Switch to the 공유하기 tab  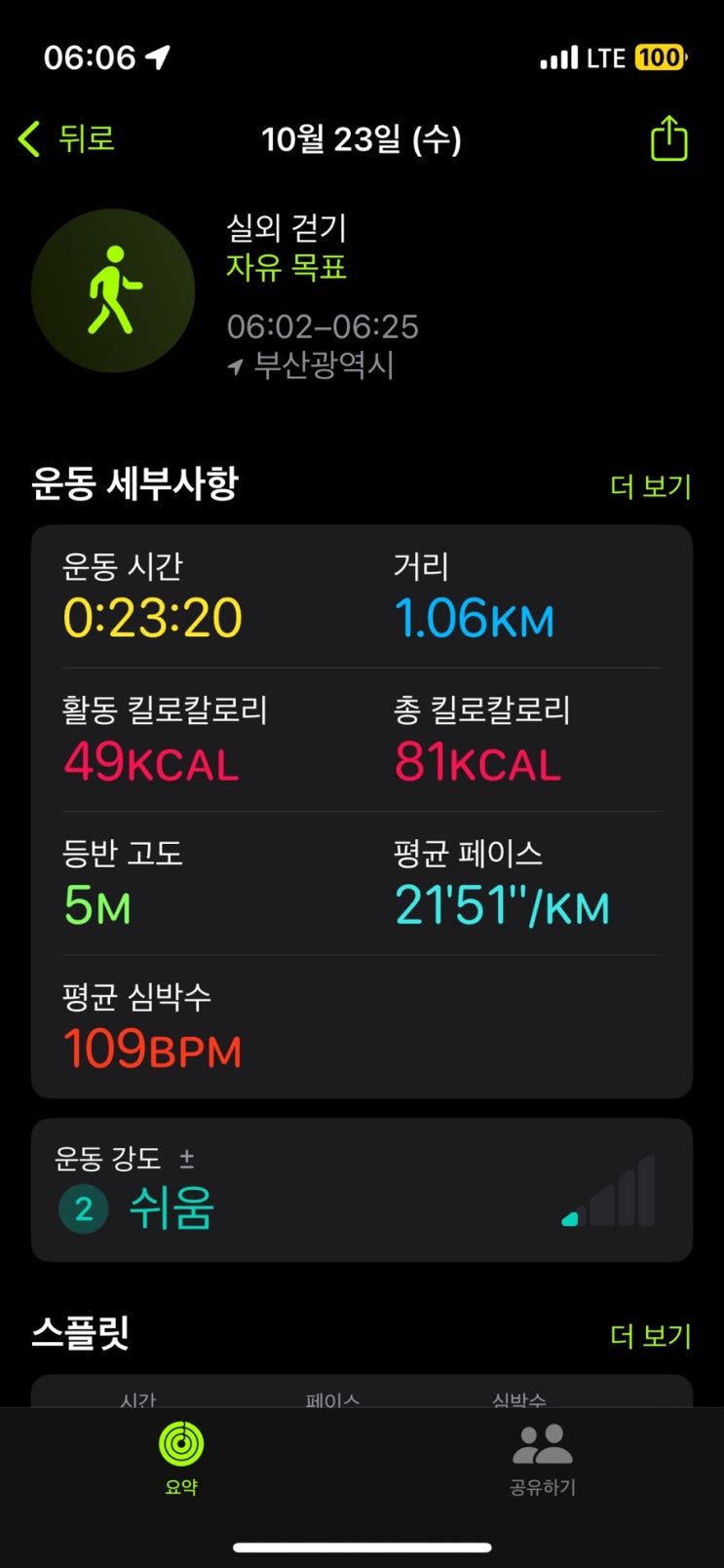point(543,1458)
